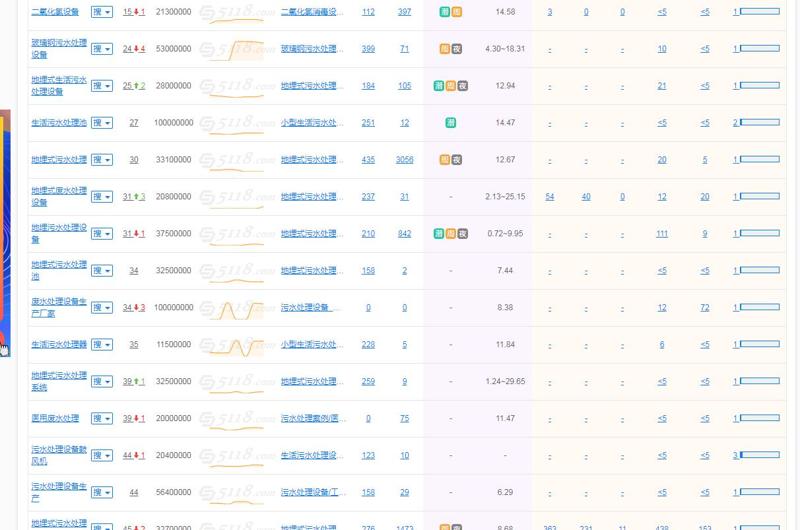The height and width of the screenshot is (530, 800).
Task: Expand the 搜 dropdown beside 地埋式废水处理设备
Action: coord(102,197)
